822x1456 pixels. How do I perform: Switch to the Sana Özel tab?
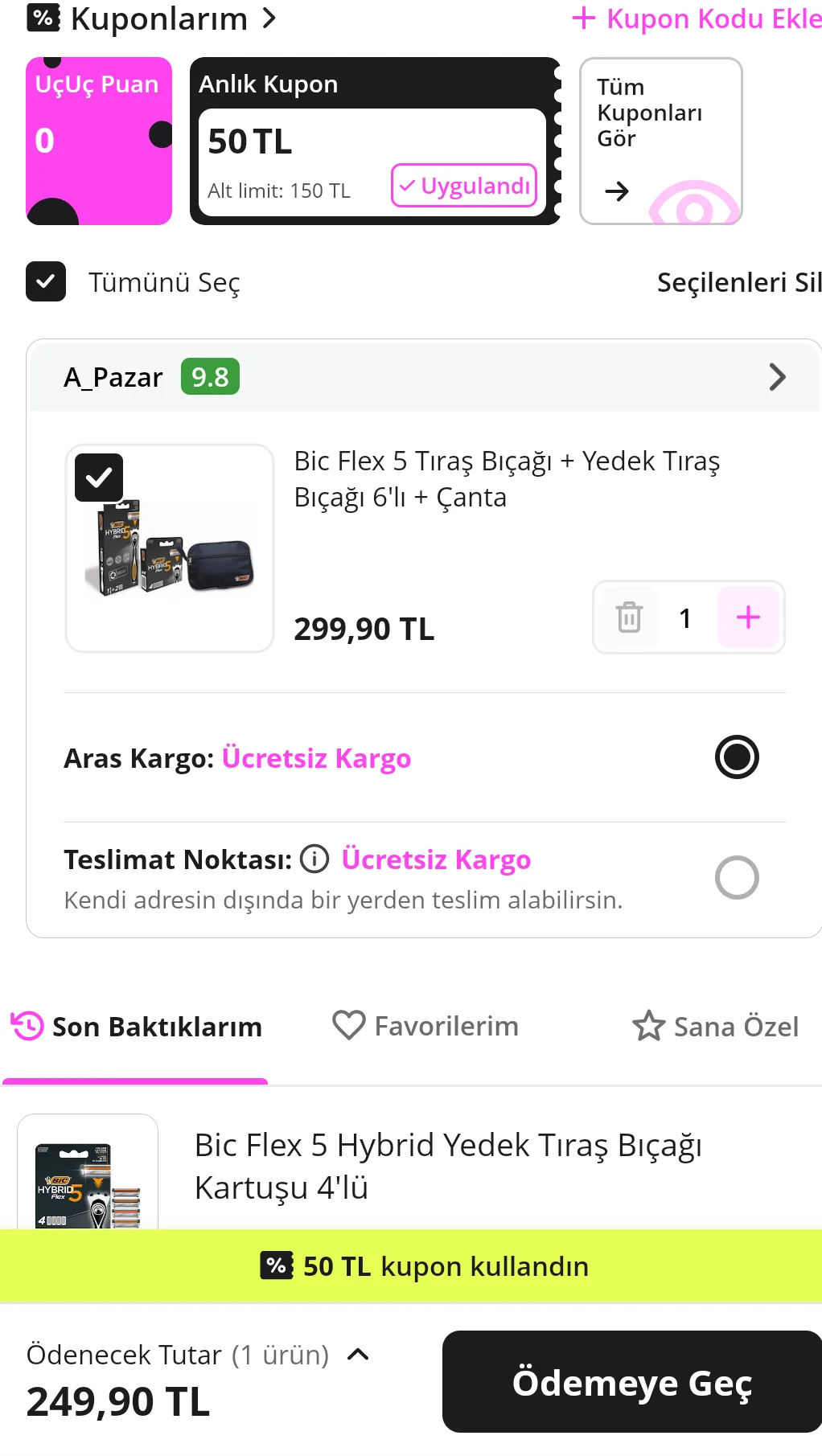[x=716, y=1027]
